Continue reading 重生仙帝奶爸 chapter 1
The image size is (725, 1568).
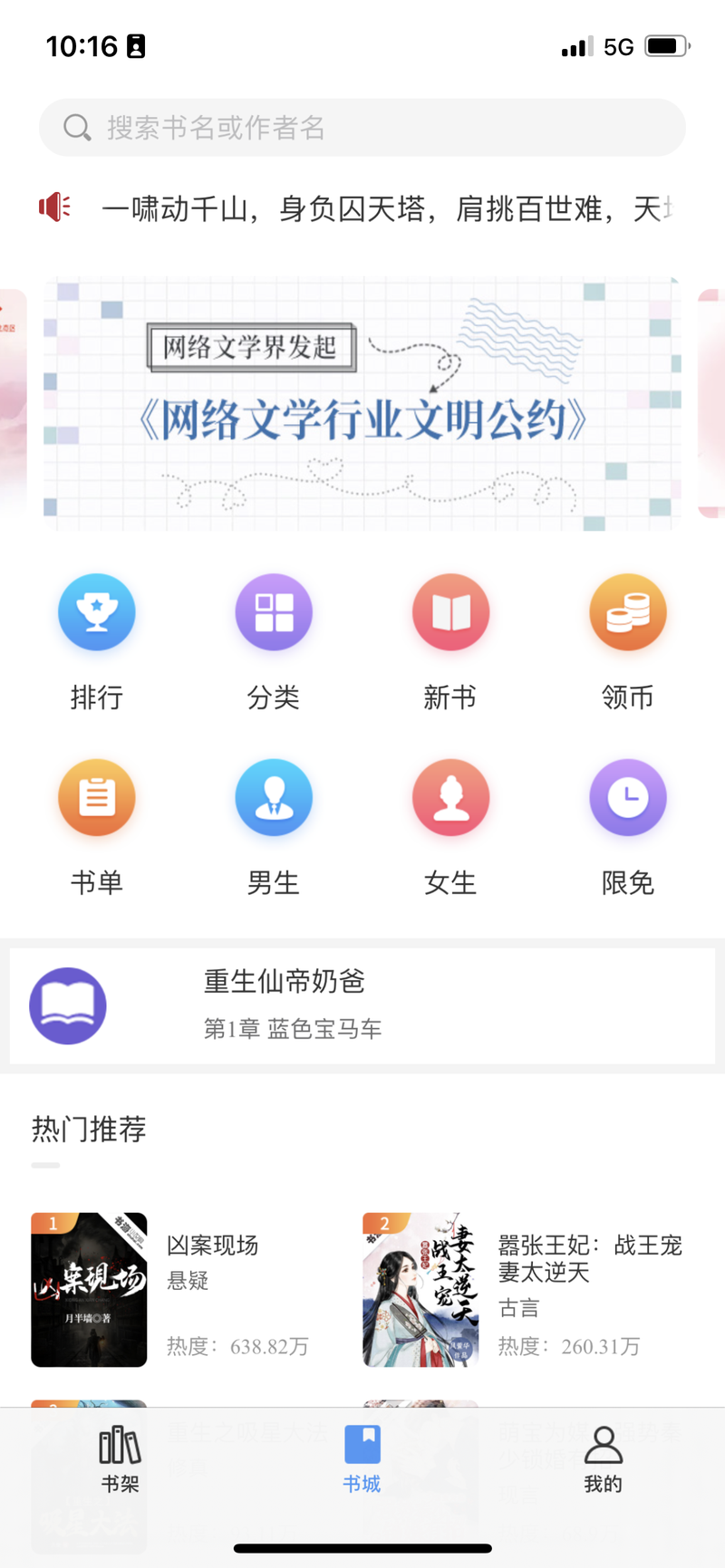(362, 1005)
